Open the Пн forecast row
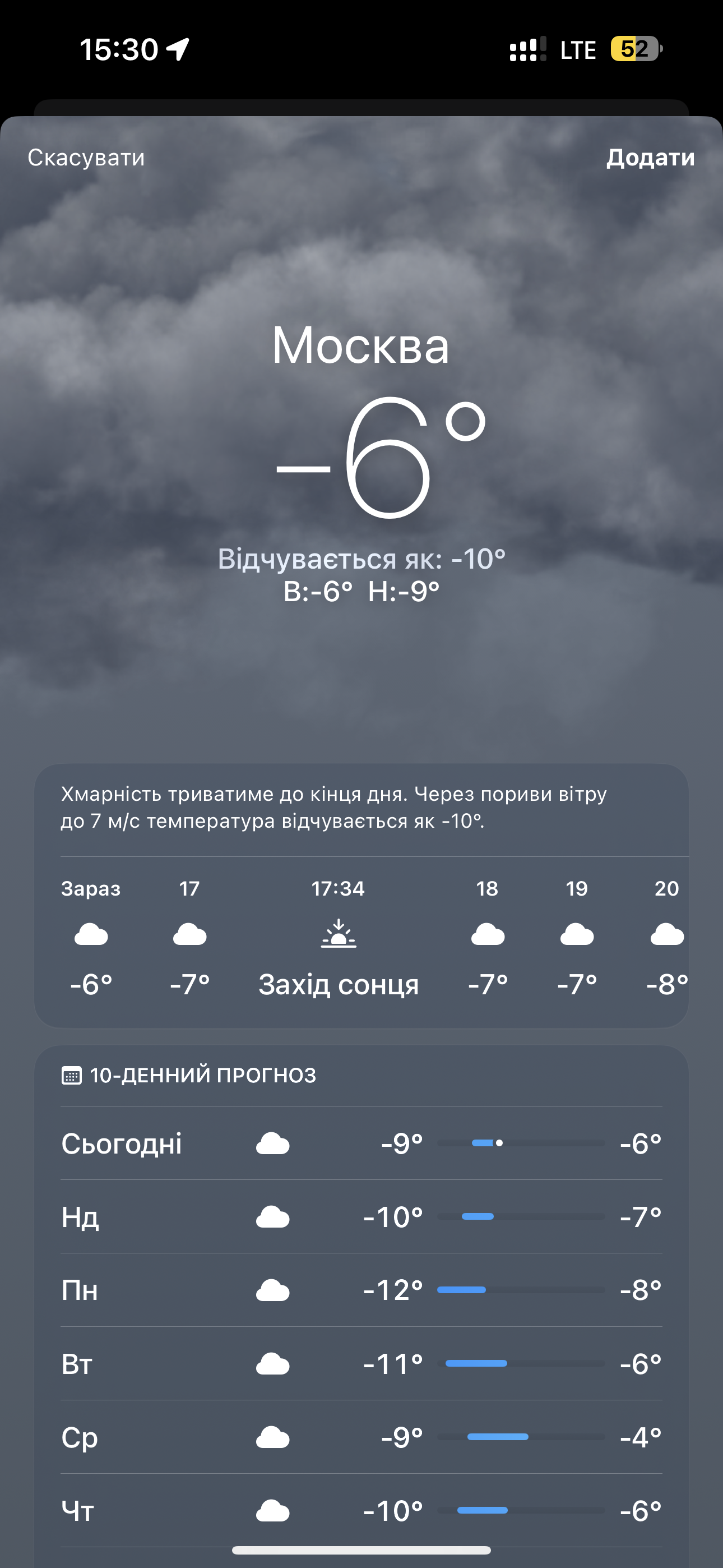 pos(361,1290)
